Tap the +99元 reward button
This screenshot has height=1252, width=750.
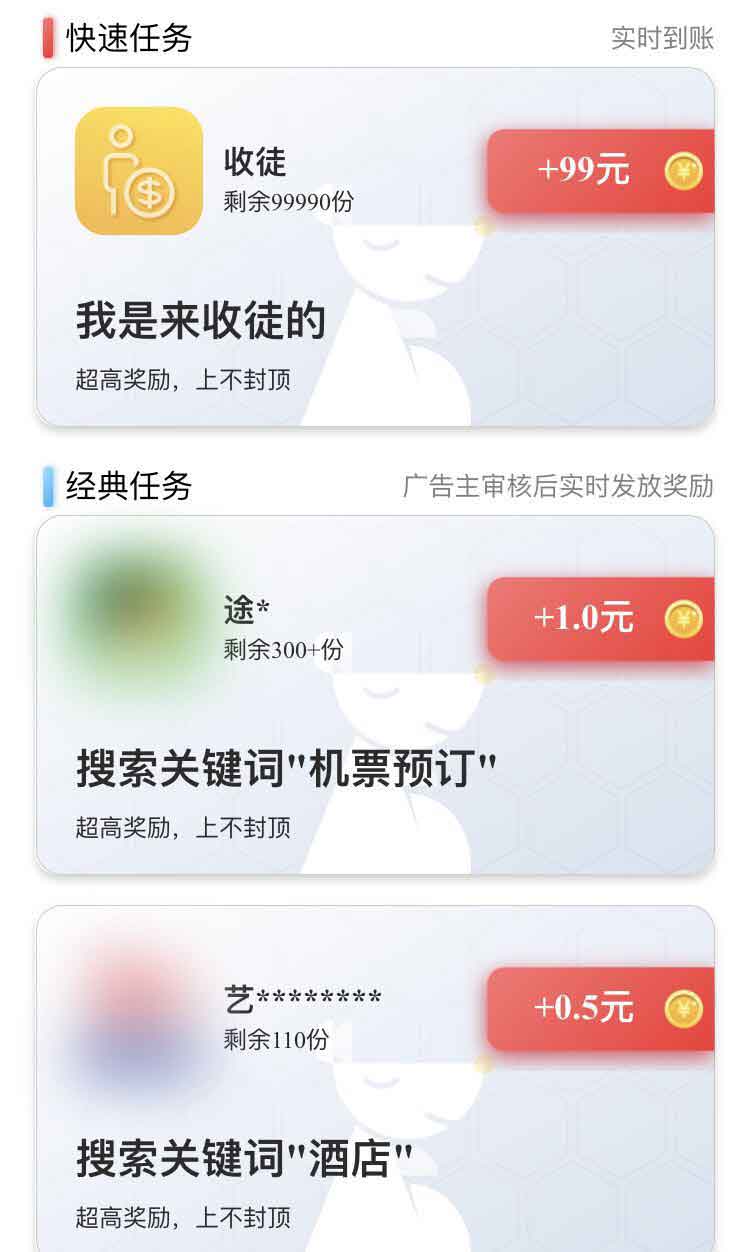pyautogui.click(x=601, y=171)
